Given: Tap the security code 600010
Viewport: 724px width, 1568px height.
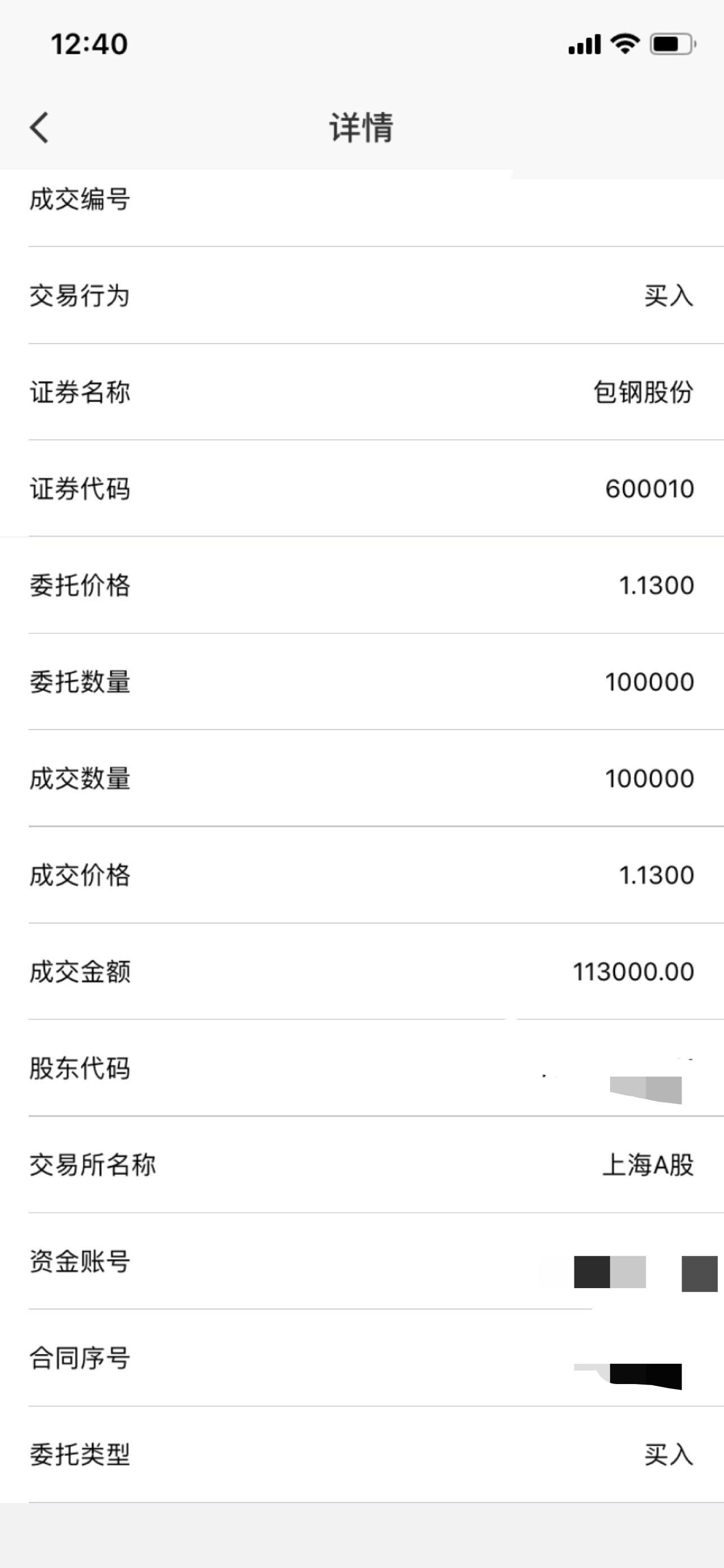Looking at the screenshot, I should (650, 489).
